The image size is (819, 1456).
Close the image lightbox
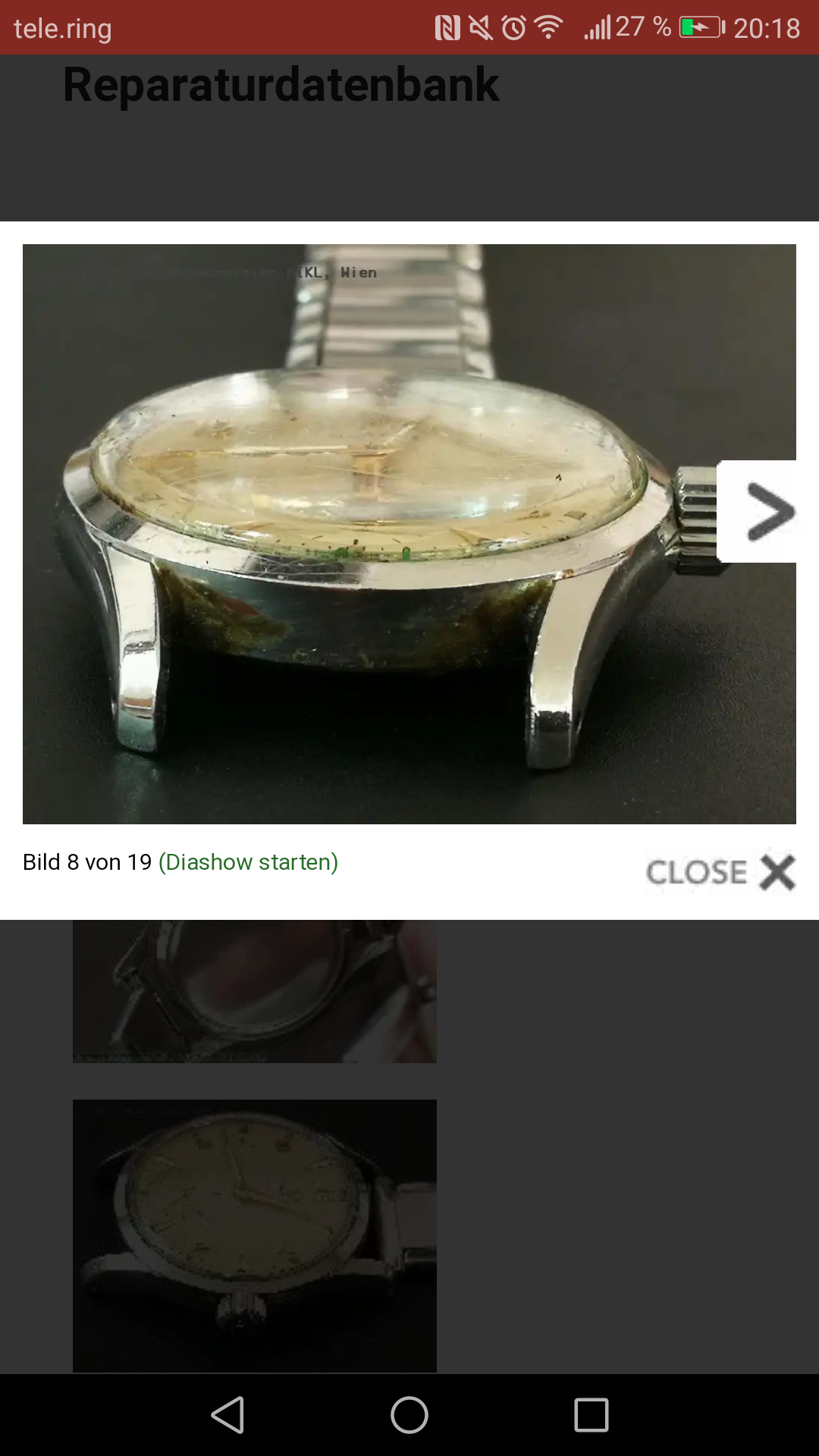point(720,872)
